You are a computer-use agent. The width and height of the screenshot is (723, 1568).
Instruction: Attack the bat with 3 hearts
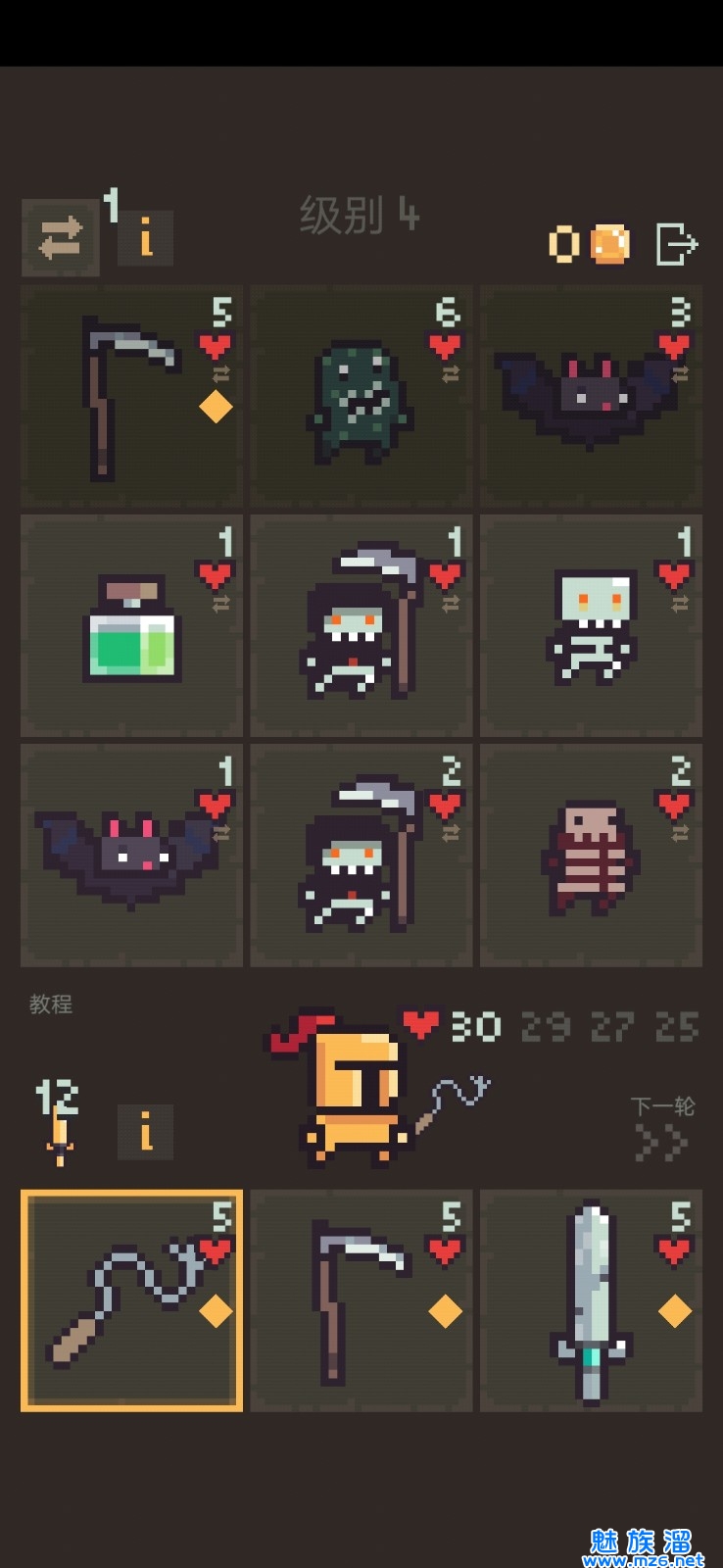tap(591, 397)
